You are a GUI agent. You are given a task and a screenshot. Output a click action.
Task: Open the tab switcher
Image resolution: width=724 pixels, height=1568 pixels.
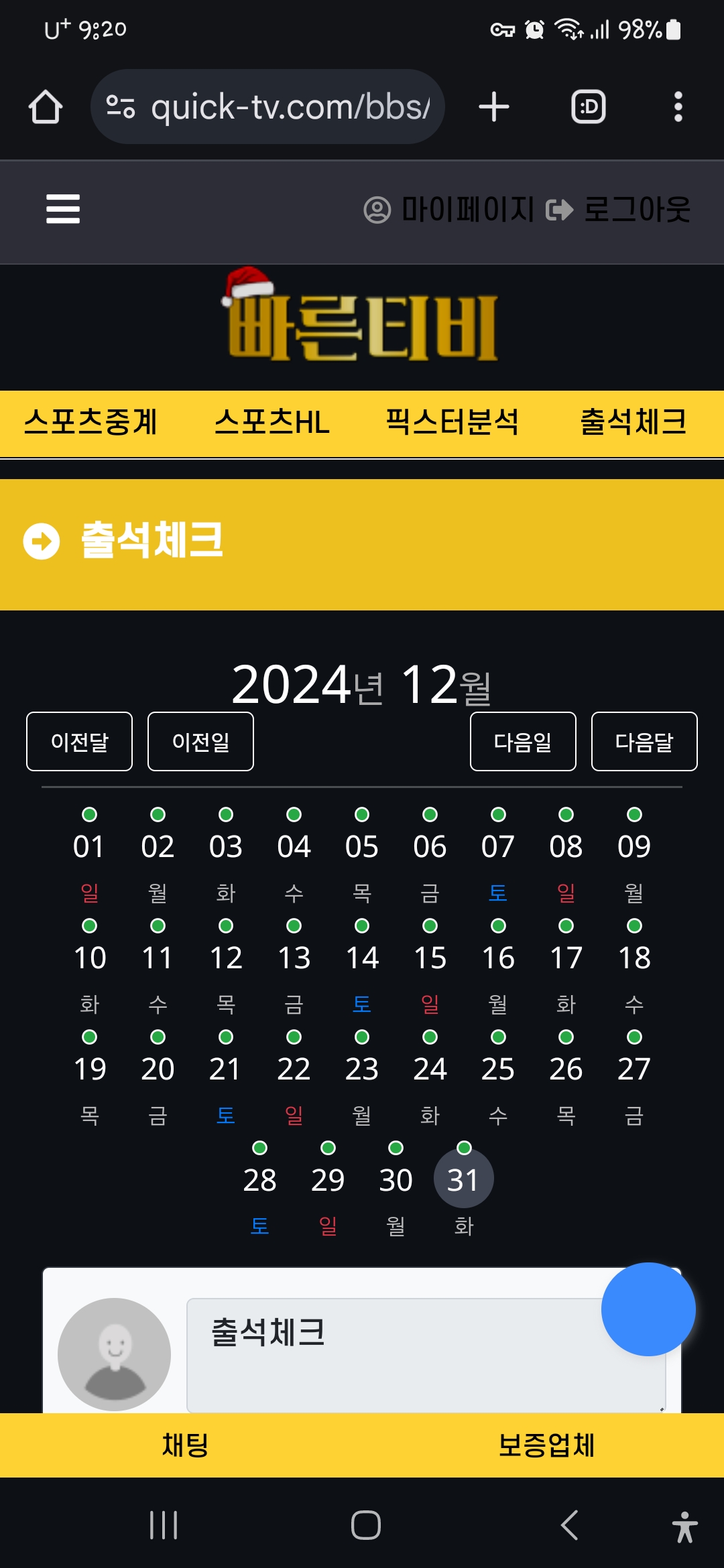pyautogui.click(x=588, y=107)
